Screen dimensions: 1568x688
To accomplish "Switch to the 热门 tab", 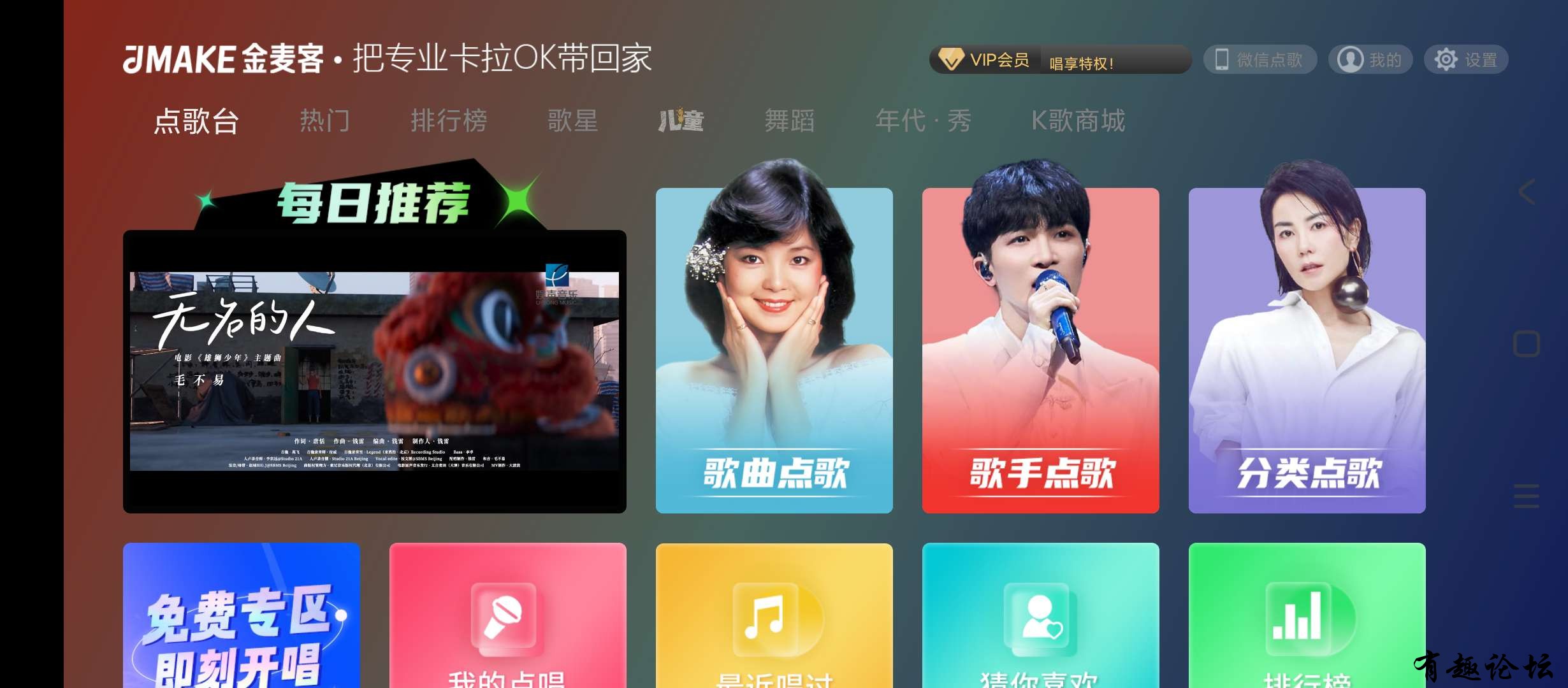I will 324,120.
